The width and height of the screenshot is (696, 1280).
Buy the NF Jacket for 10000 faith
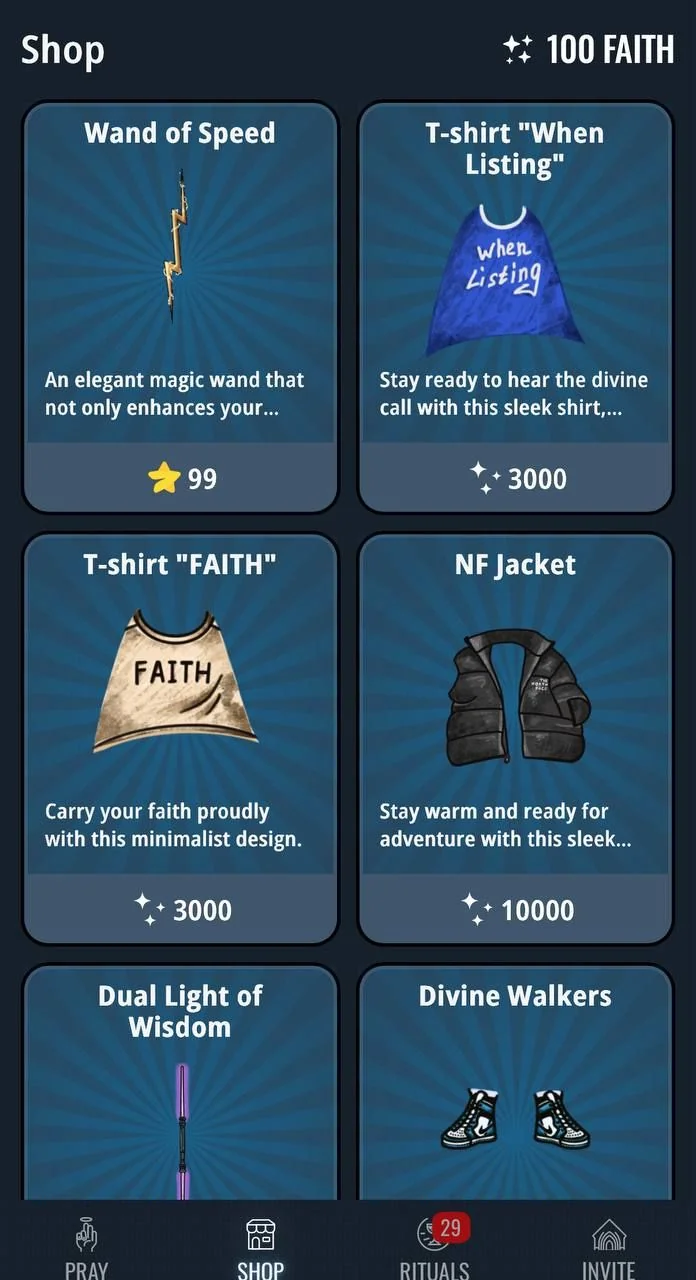pyautogui.click(x=515, y=910)
